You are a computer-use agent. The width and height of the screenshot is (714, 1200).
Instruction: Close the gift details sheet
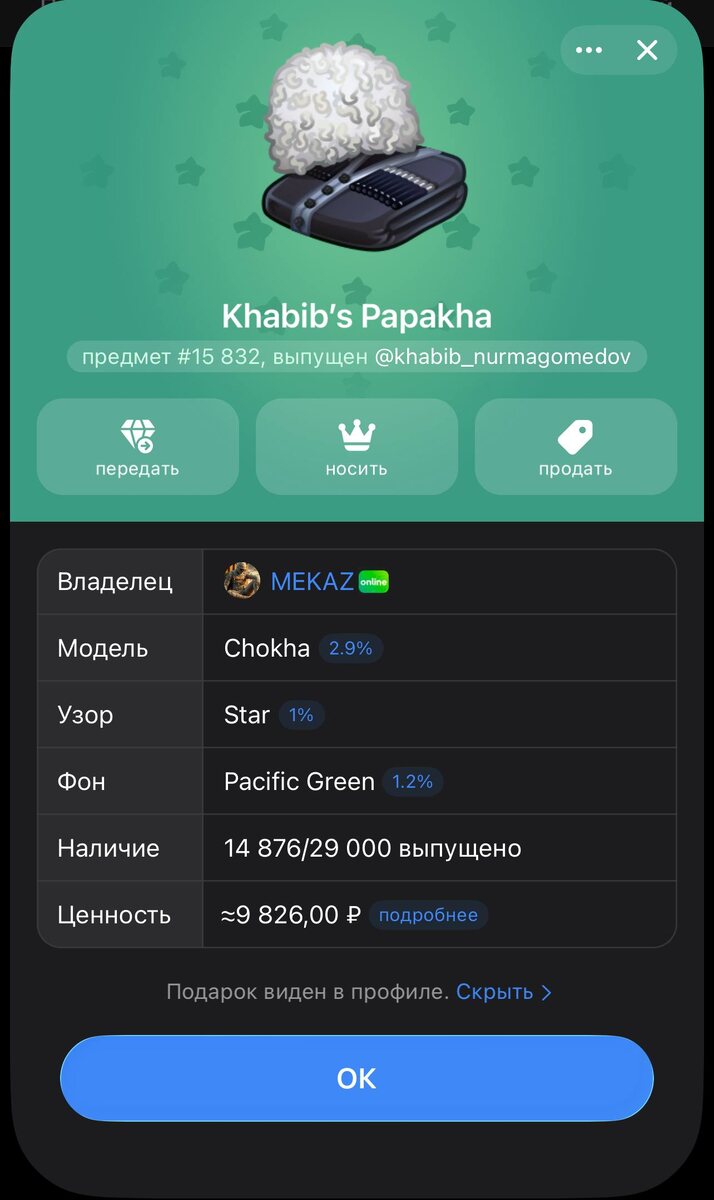coord(647,50)
